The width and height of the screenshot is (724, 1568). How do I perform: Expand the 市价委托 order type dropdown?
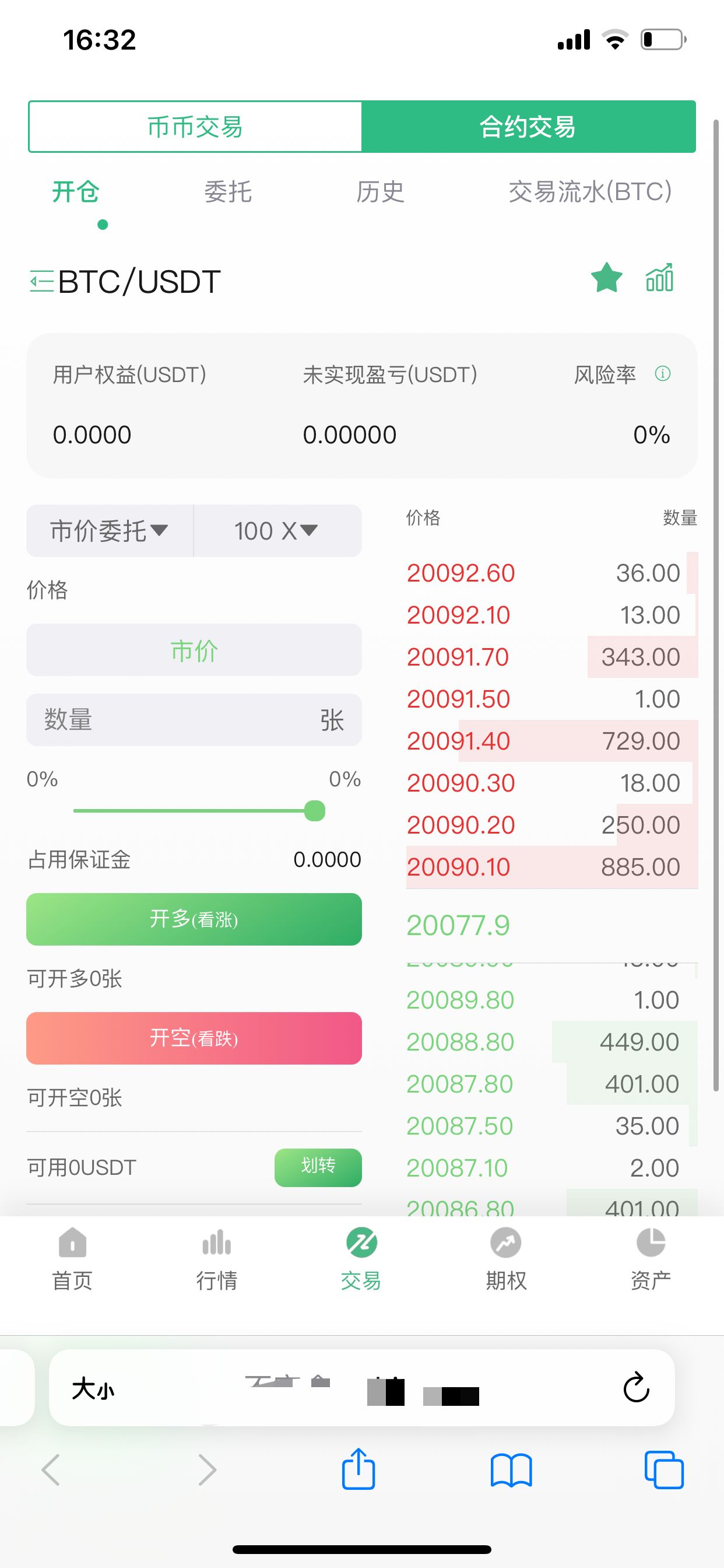tap(110, 531)
